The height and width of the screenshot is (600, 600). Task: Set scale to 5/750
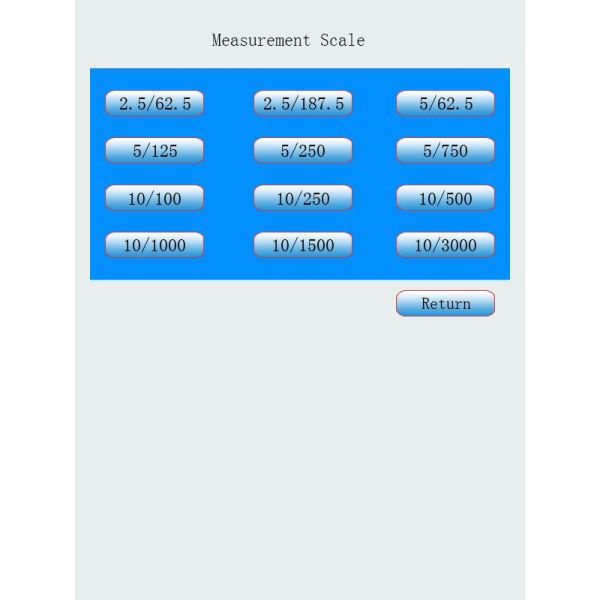tap(445, 151)
